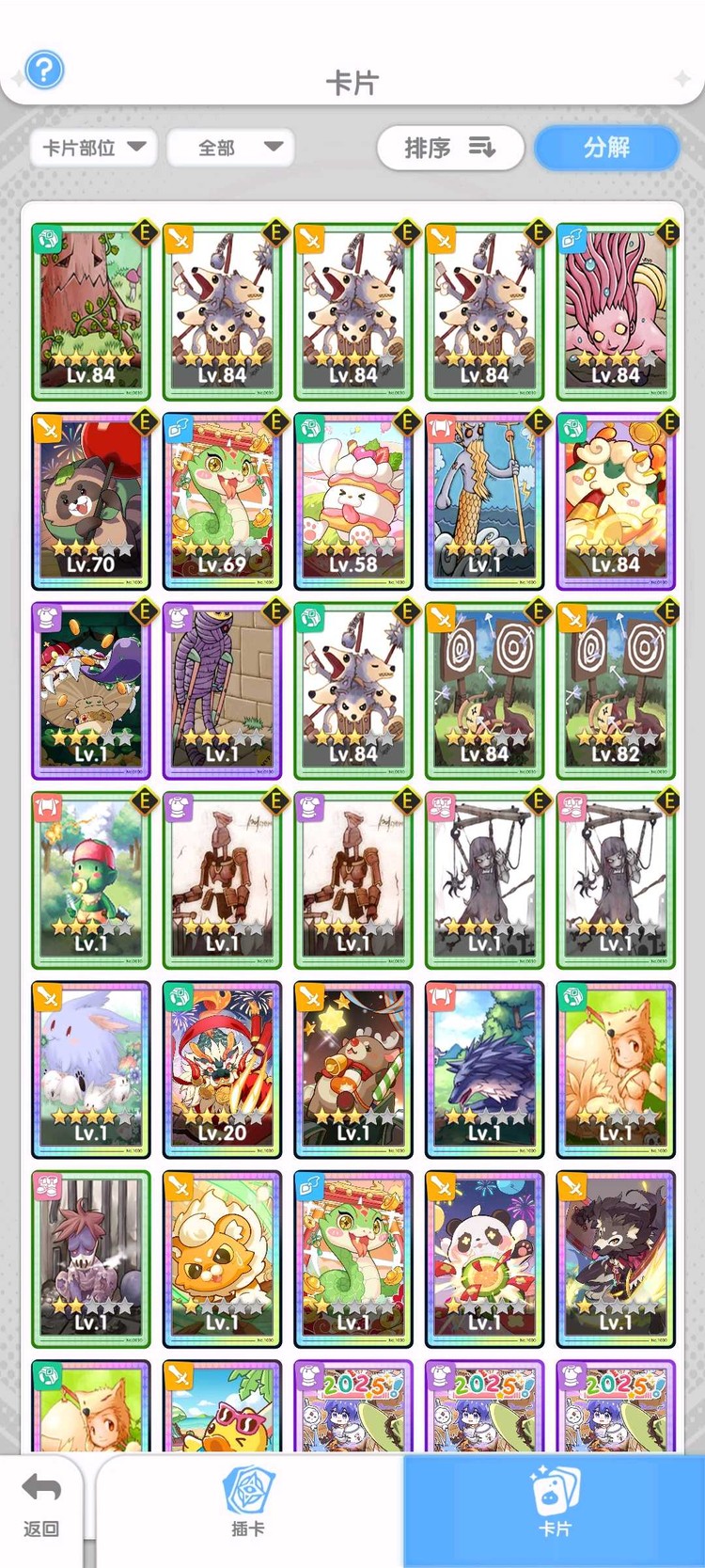
Task: Go back with the 返回 button
Action: pyautogui.click(x=40, y=1505)
